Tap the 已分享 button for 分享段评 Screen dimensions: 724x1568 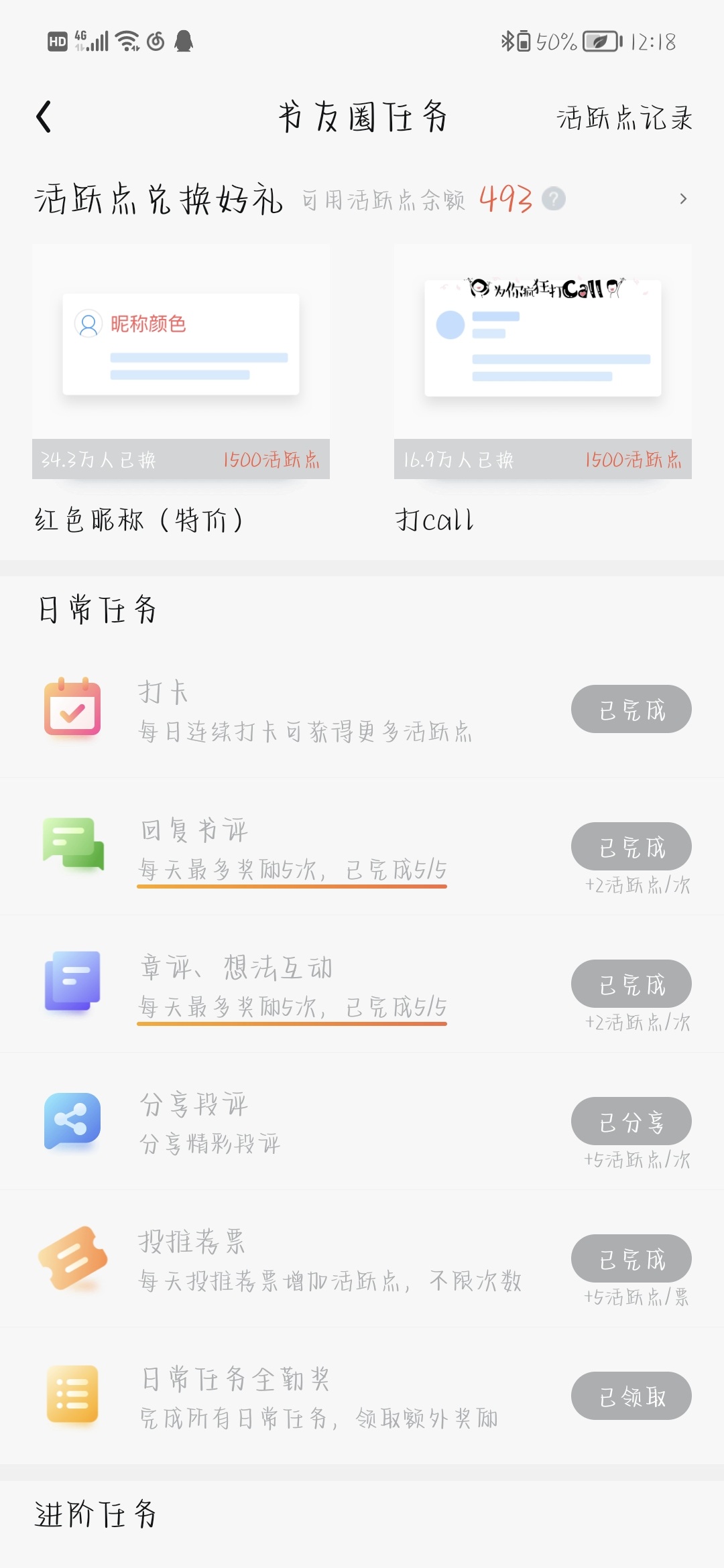tap(631, 1121)
